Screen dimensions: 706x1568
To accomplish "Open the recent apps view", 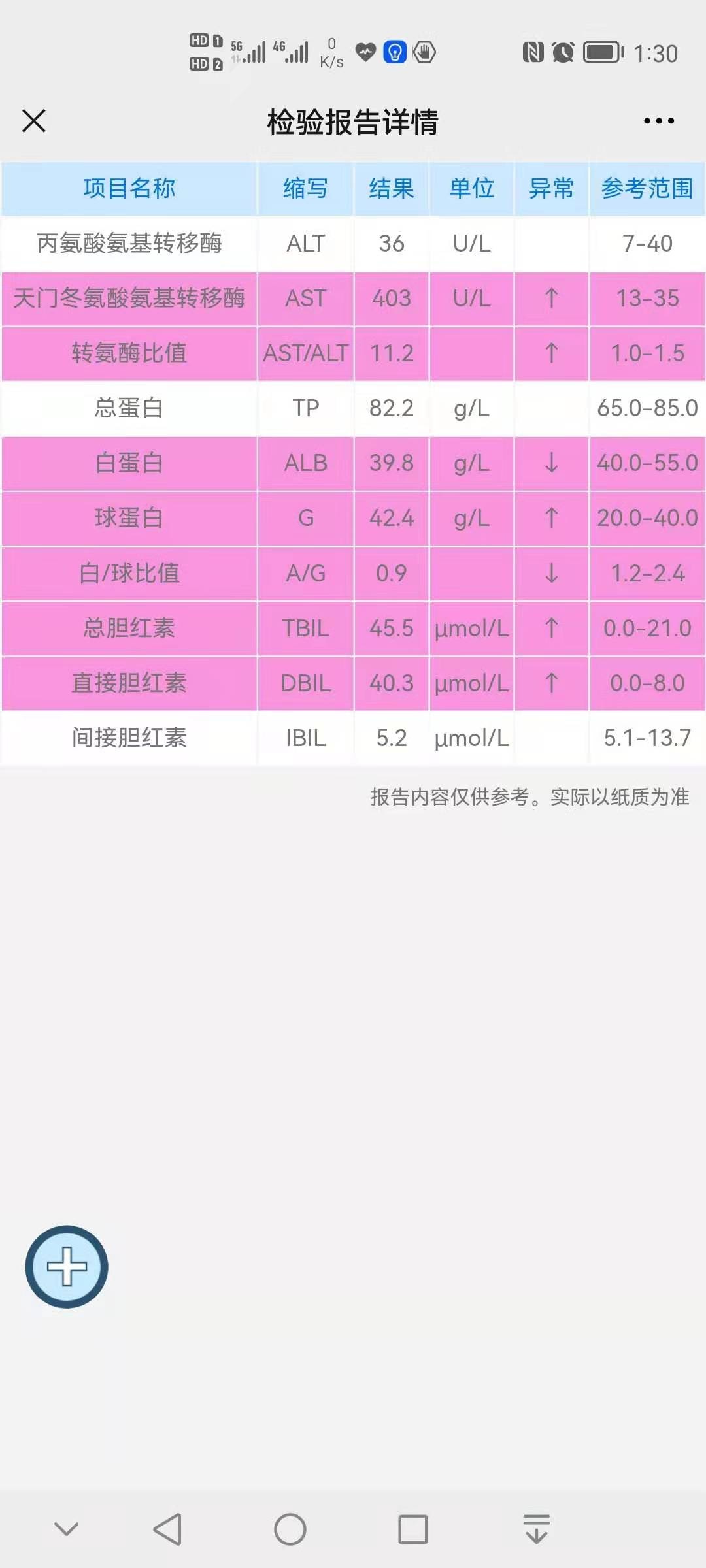I will (x=413, y=1529).
